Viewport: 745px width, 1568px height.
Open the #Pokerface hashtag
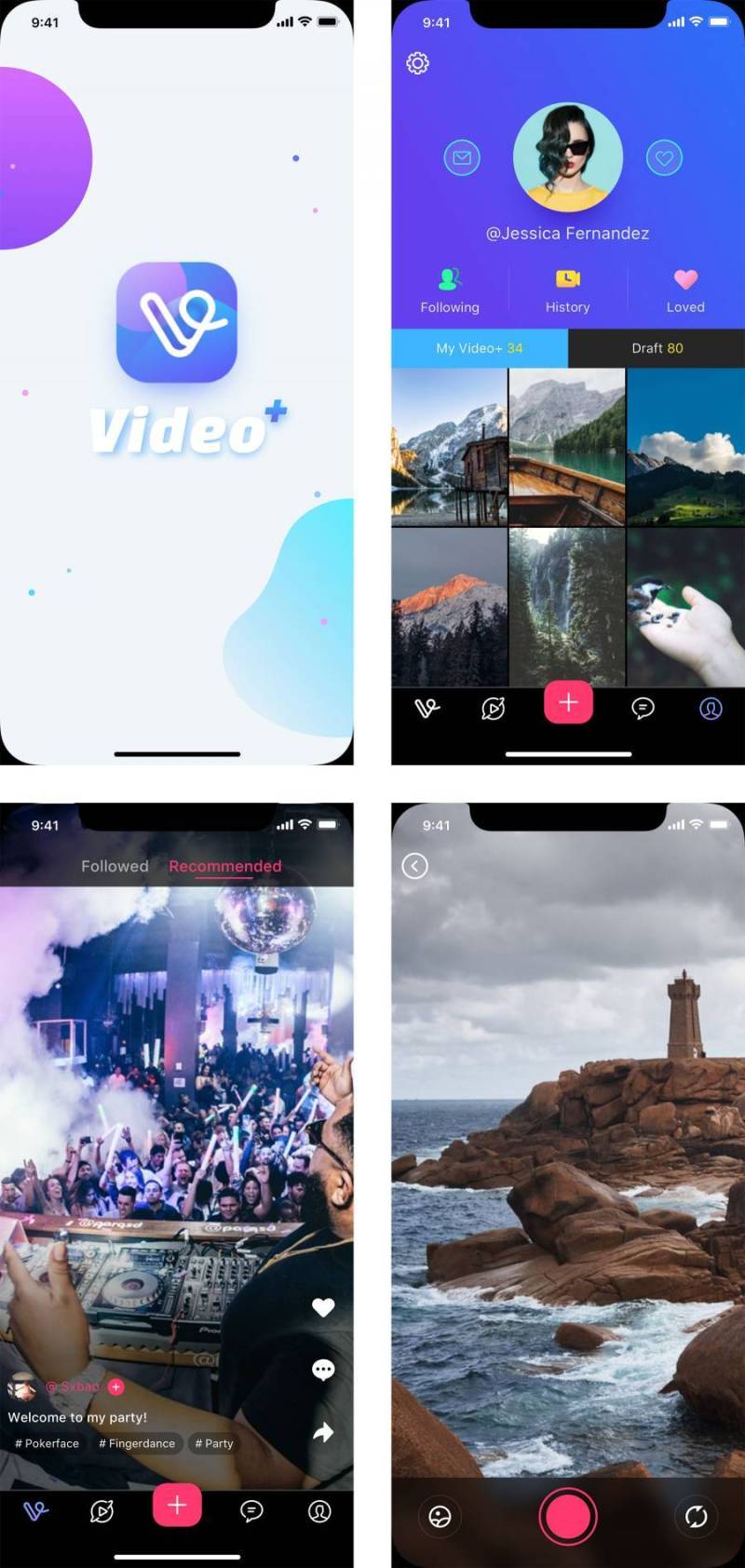point(47,1443)
